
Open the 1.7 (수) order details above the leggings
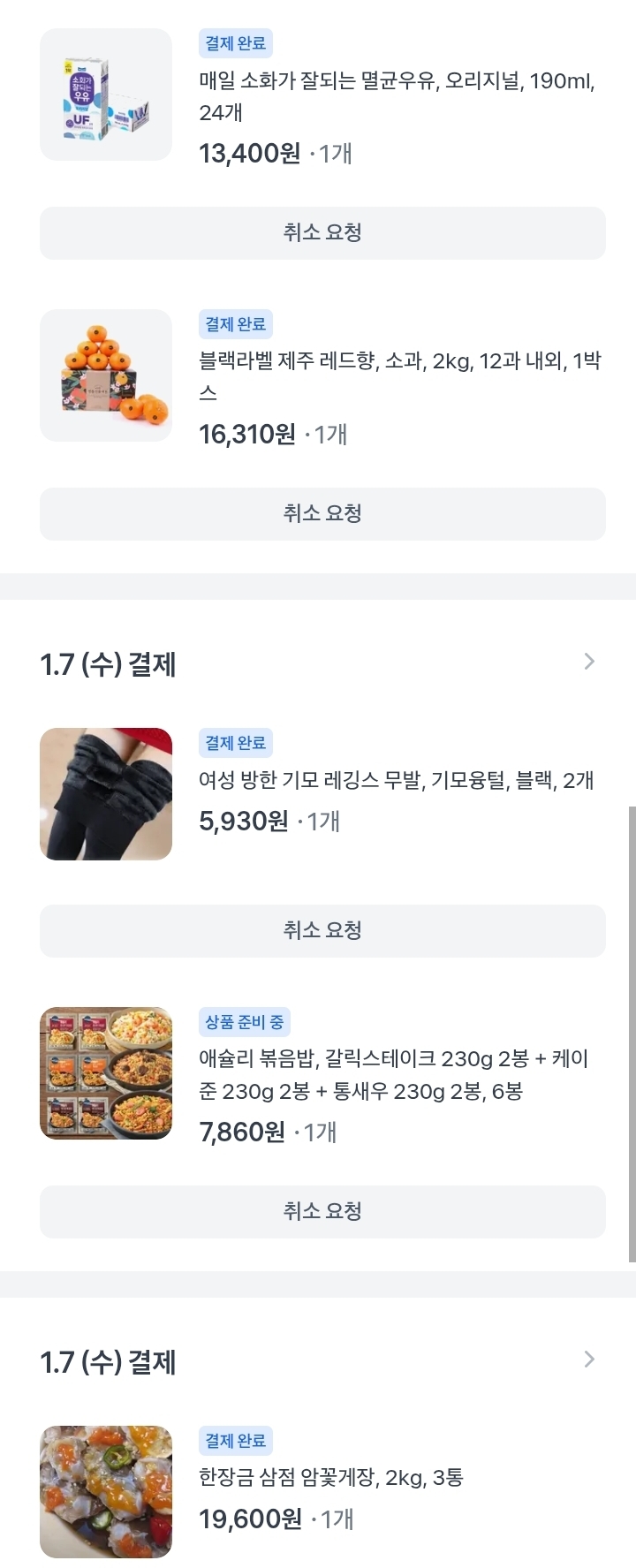(589, 662)
